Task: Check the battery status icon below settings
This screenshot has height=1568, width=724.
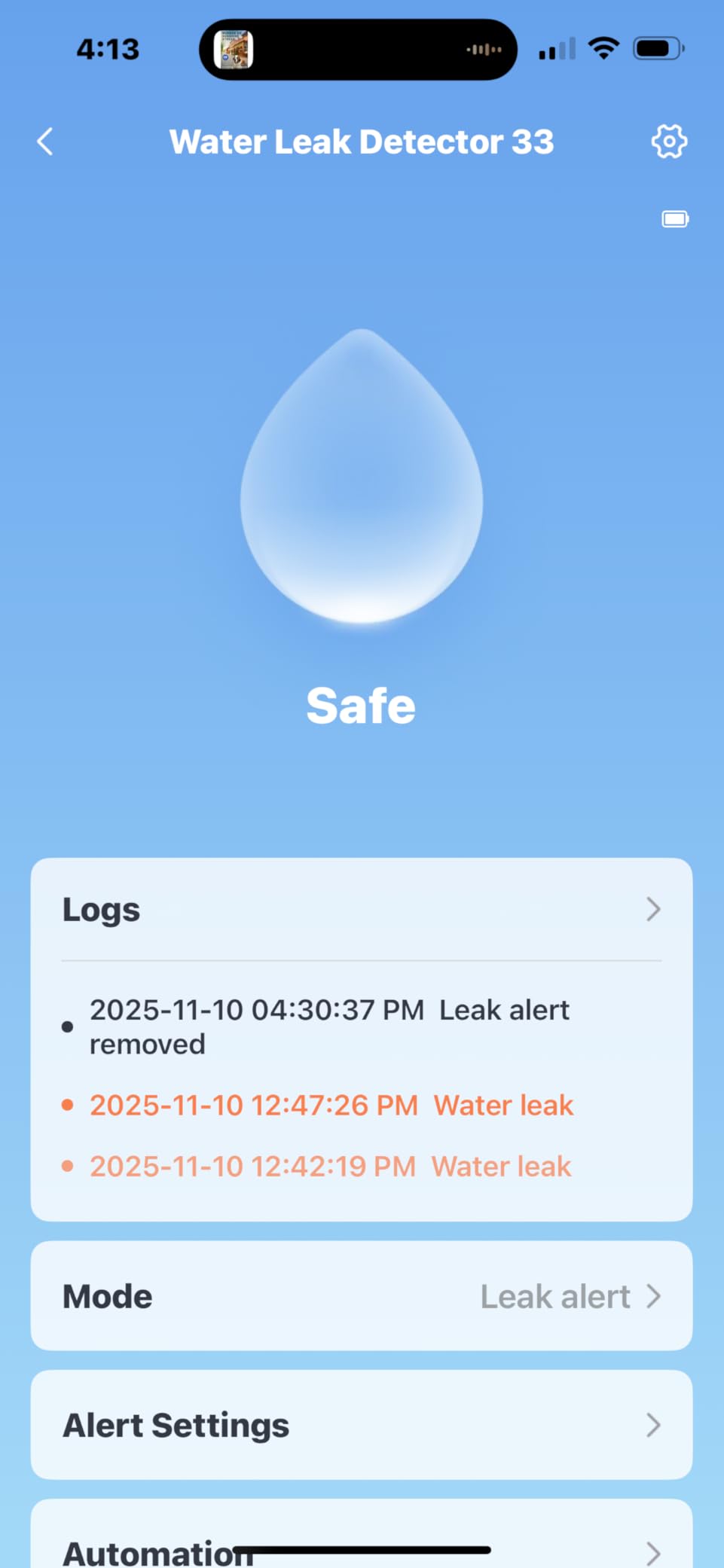Action: click(x=674, y=219)
